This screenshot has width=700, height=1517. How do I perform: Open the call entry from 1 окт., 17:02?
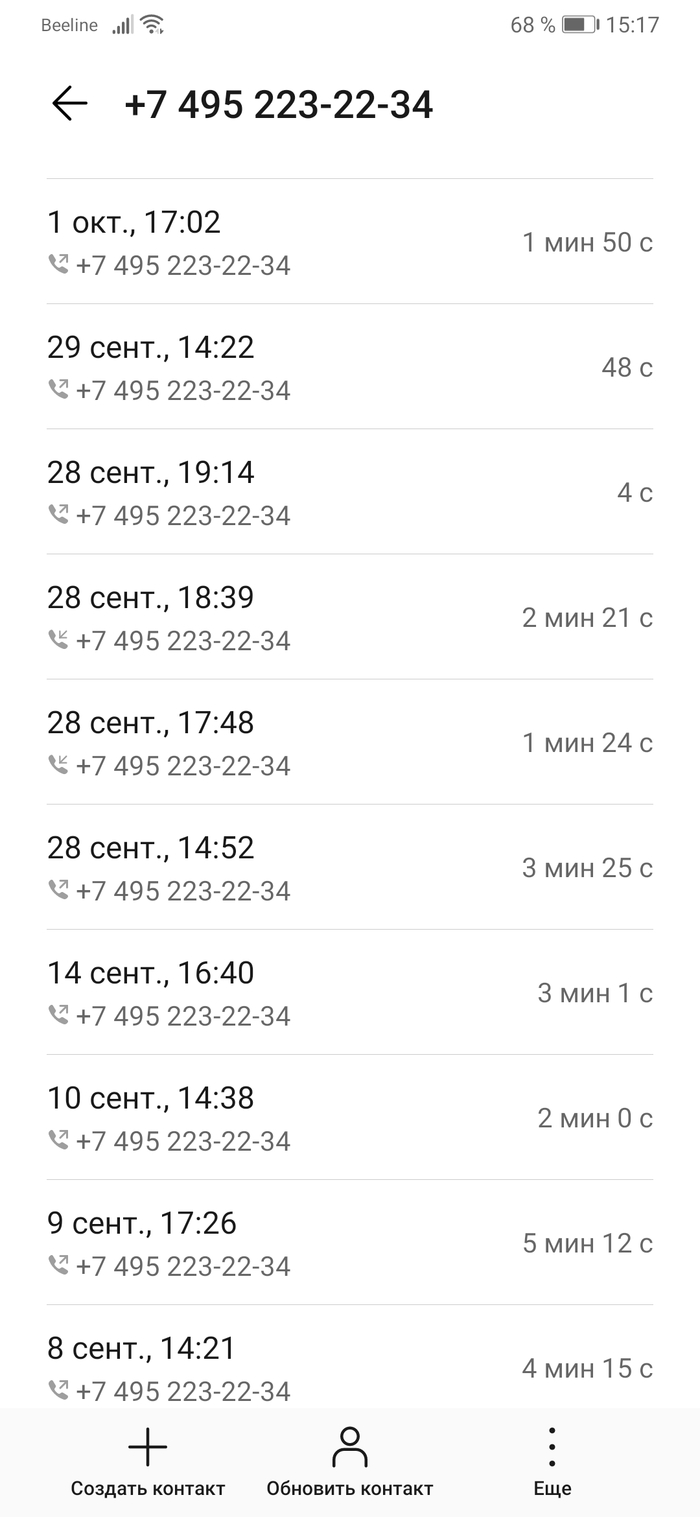point(349,242)
